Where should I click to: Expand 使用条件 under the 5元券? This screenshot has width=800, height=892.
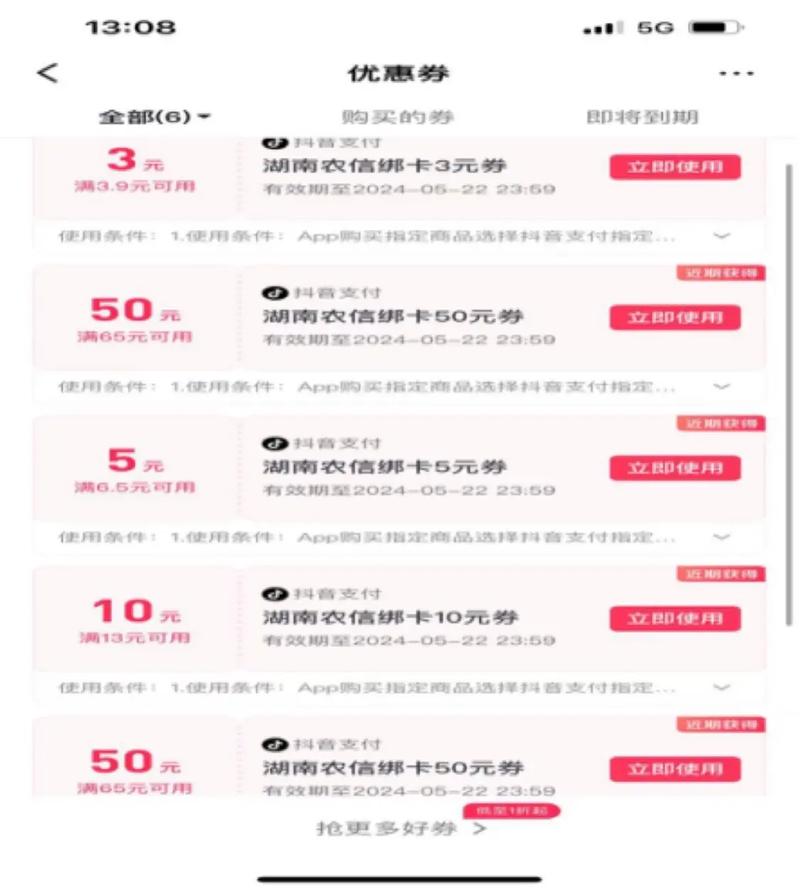click(721, 537)
